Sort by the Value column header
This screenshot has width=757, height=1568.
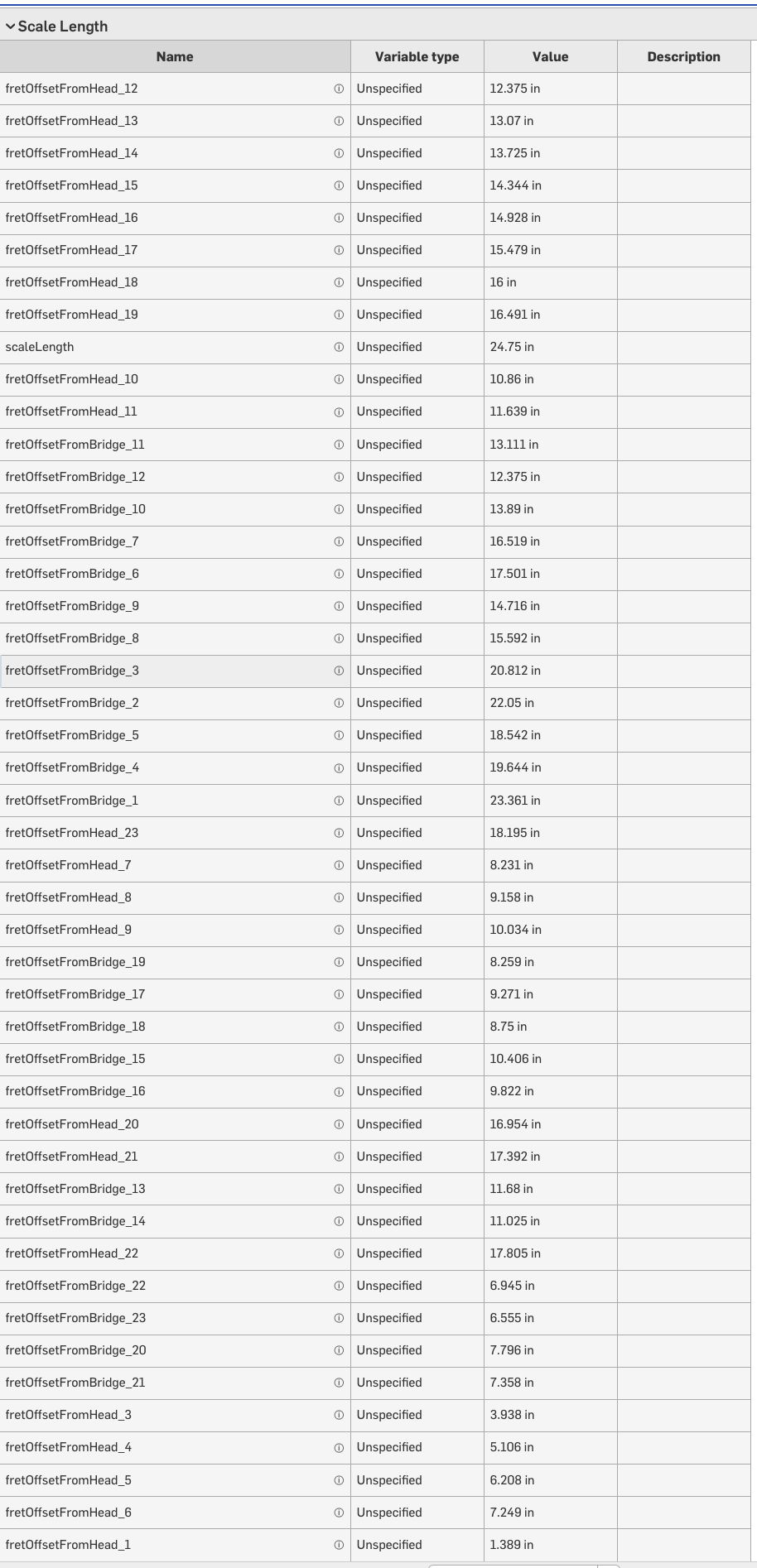pyautogui.click(x=550, y=56)
